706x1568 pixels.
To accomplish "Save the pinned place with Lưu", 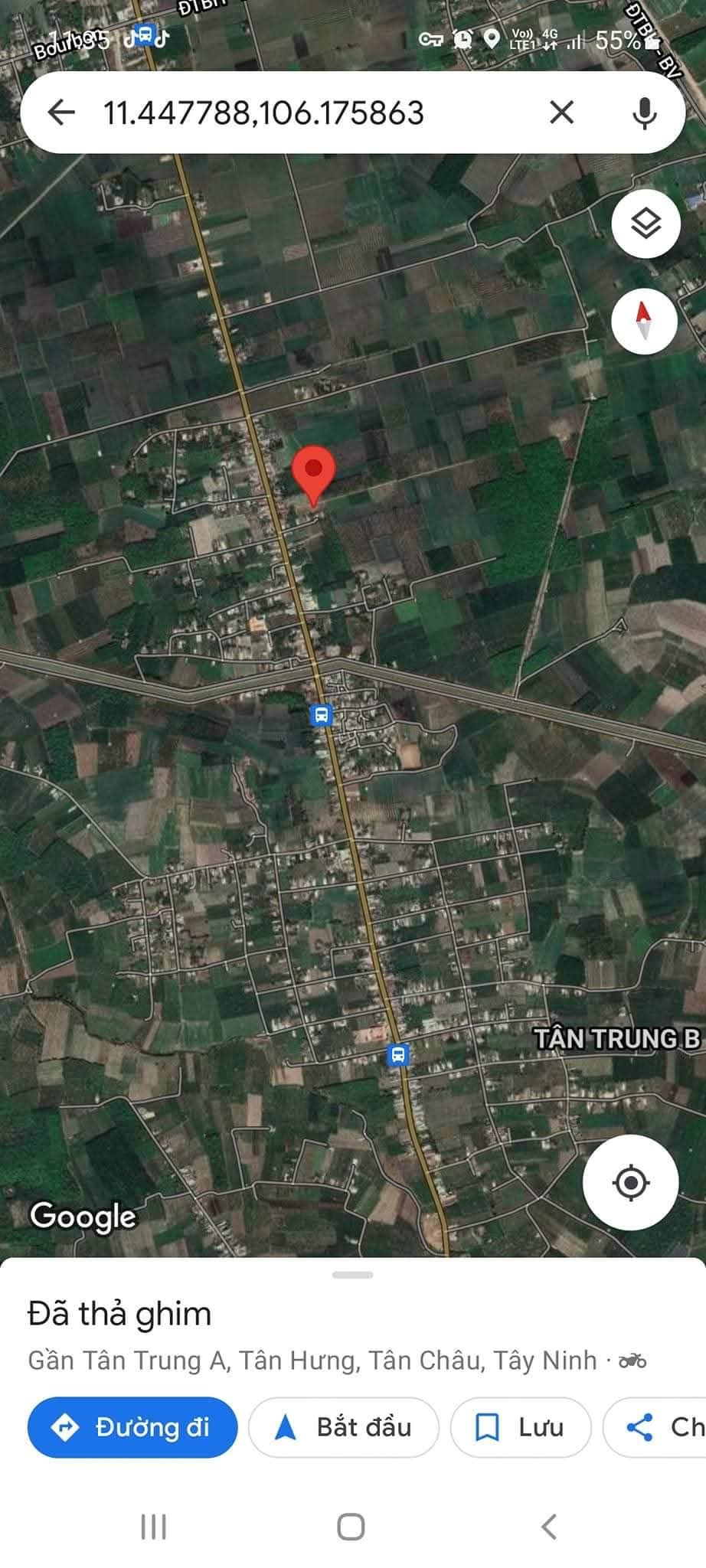I will pos(521,1427).
